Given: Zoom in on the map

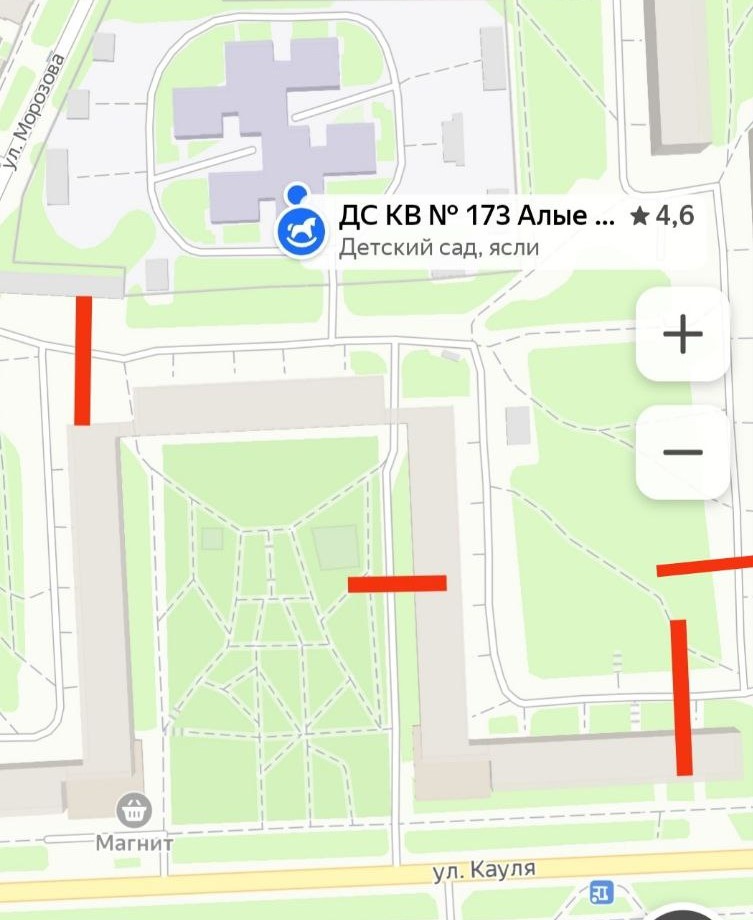Looking at the screenshot, I should click(683, 334).
